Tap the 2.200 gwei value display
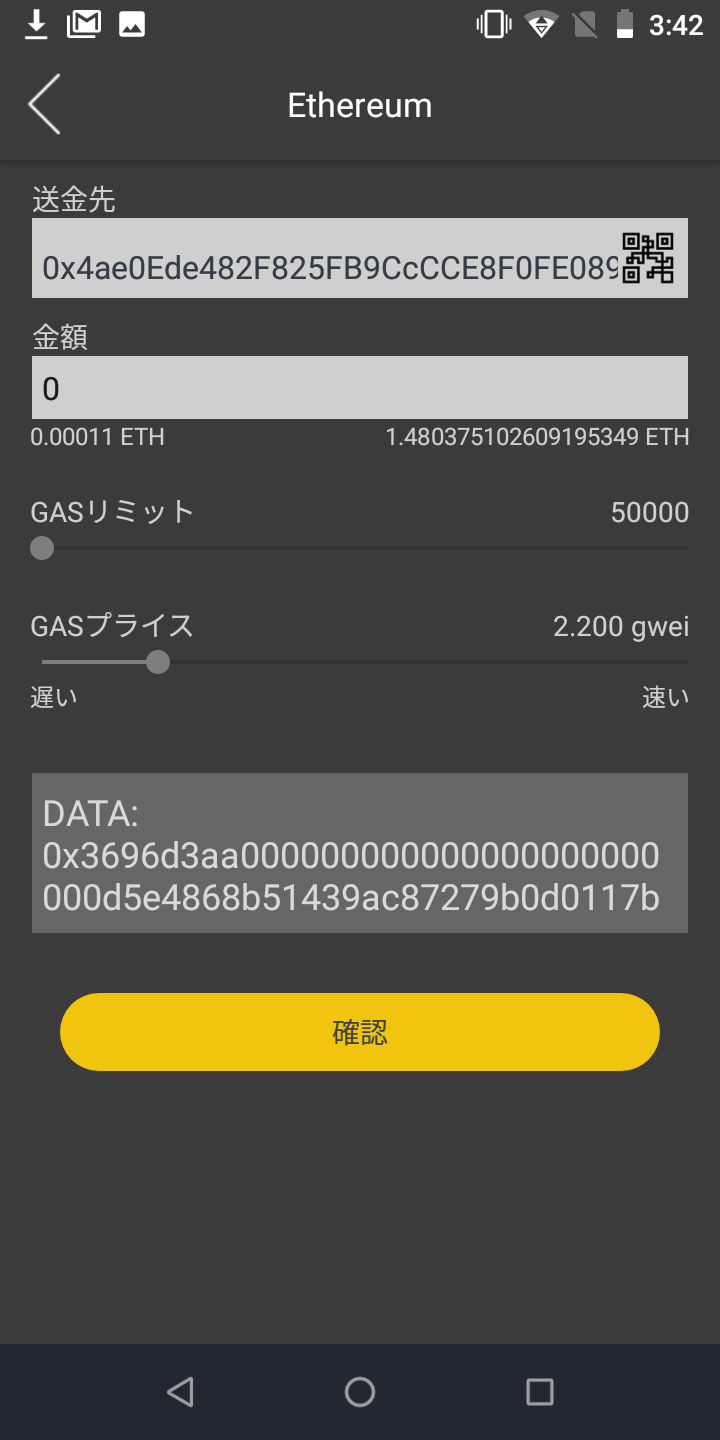 [x=621, y=626]
